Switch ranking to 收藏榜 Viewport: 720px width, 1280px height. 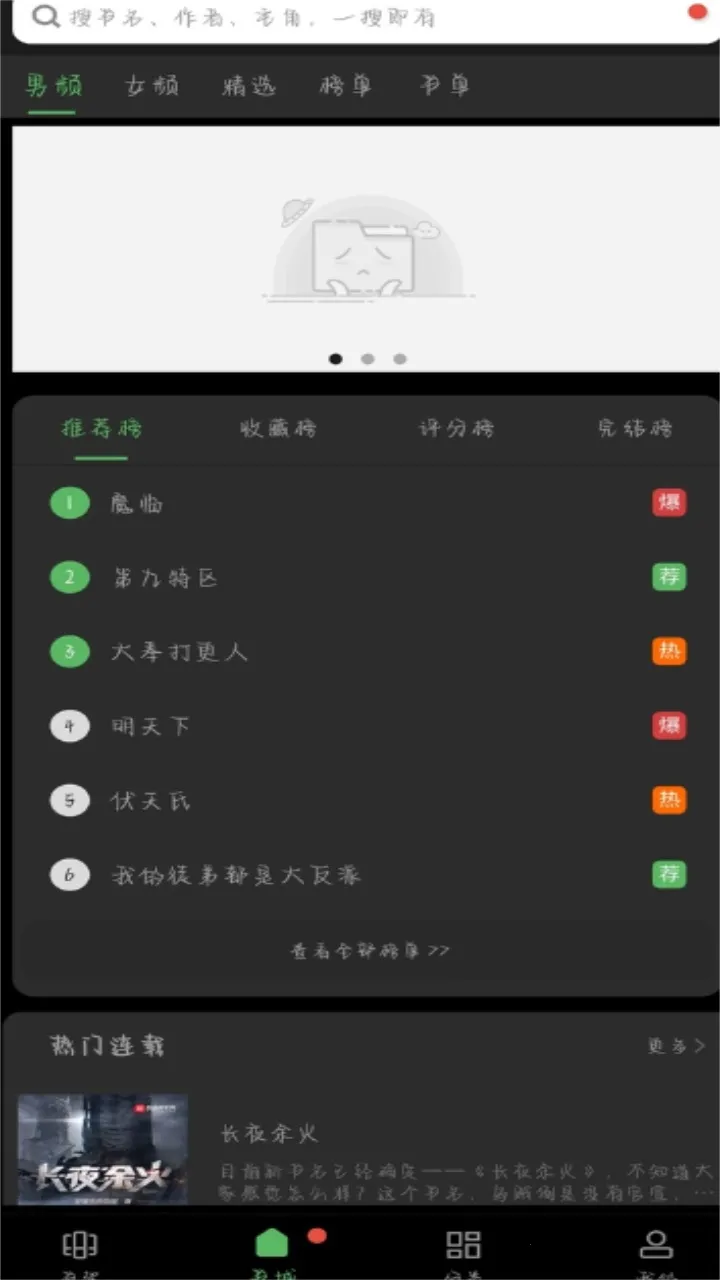pos(279,429)
